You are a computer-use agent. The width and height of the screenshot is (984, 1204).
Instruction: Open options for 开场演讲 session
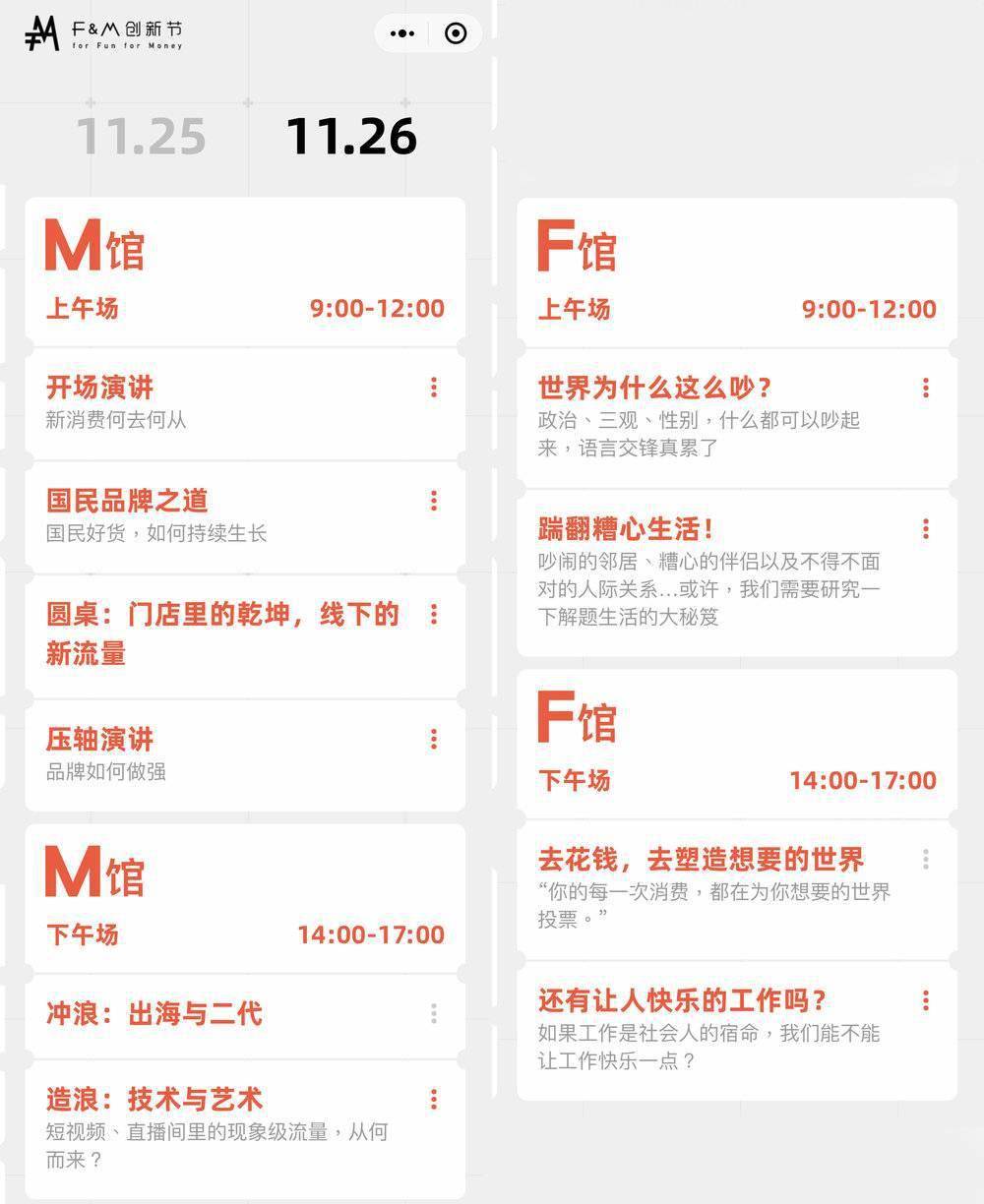434,388
